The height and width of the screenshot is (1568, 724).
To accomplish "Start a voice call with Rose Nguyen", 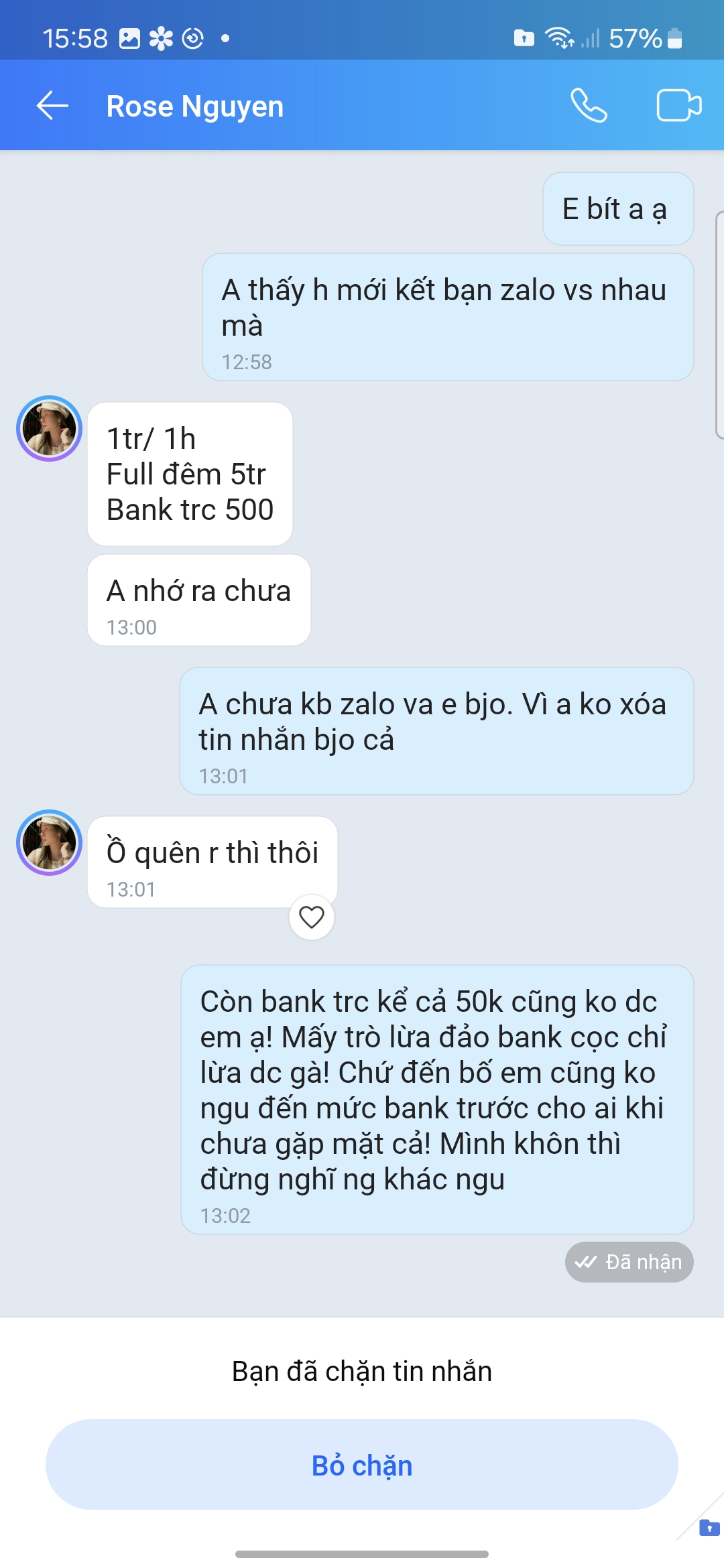I will click(x=589, y=106).
